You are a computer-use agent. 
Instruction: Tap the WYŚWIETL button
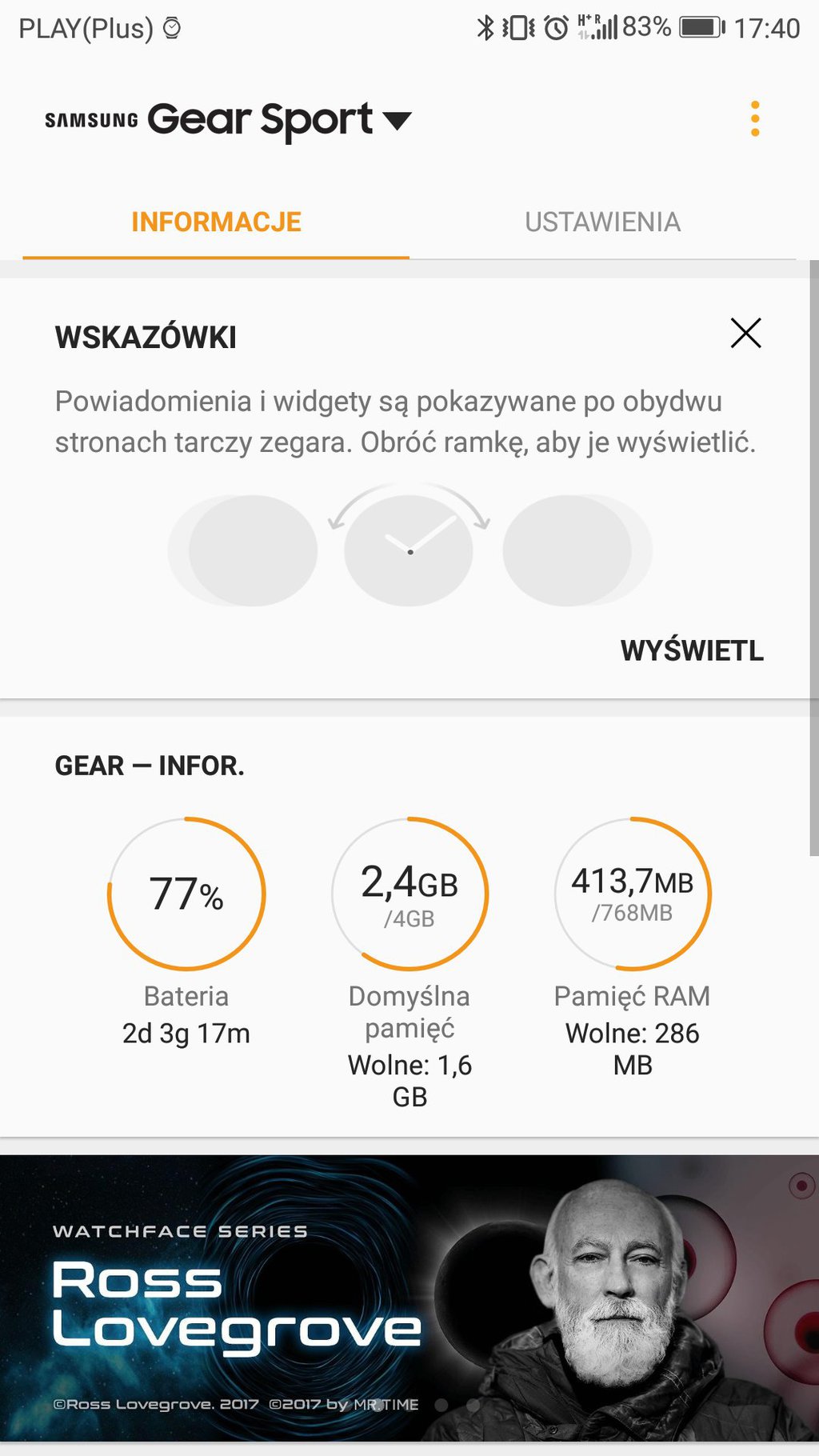pyautogui.click(x=692, y=650)
